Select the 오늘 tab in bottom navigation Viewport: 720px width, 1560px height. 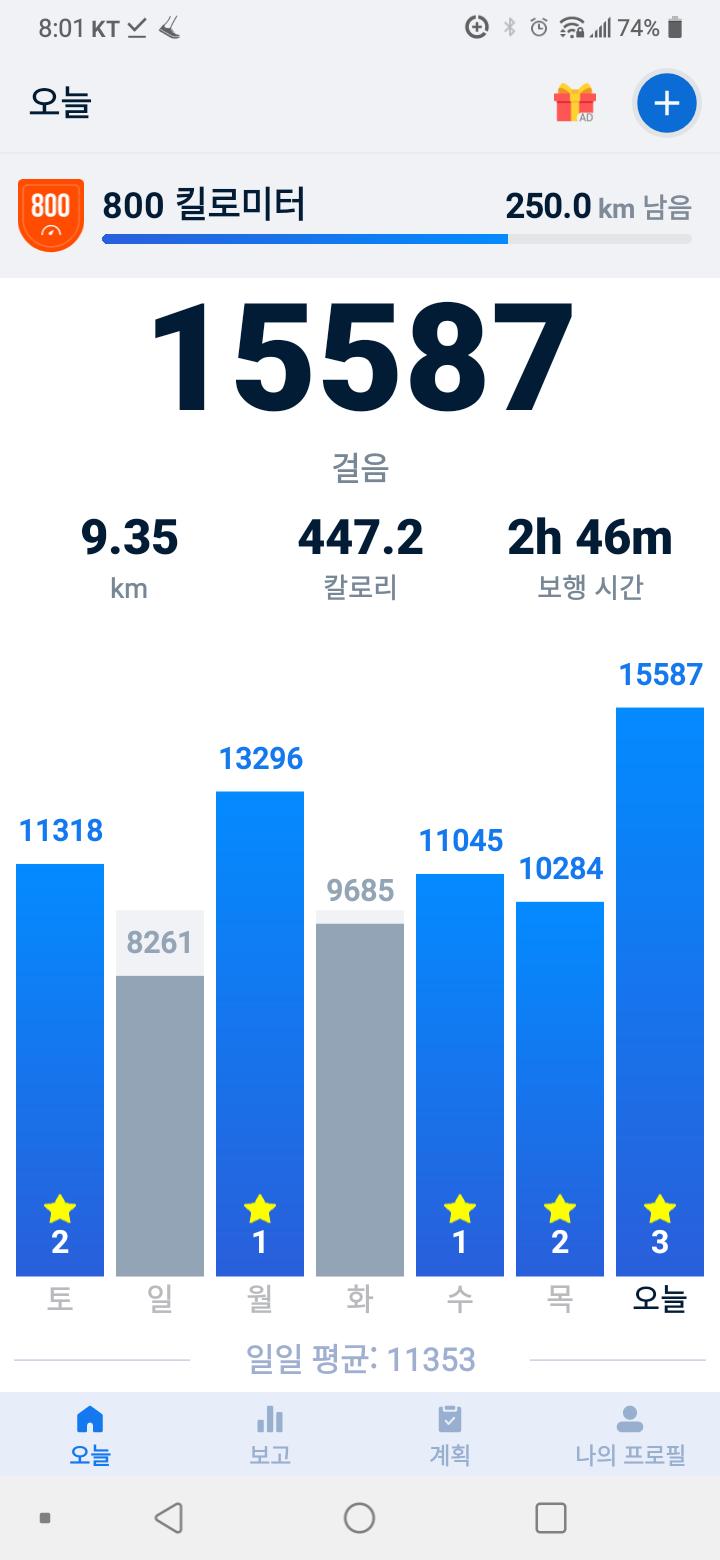tap(90, 1435)
